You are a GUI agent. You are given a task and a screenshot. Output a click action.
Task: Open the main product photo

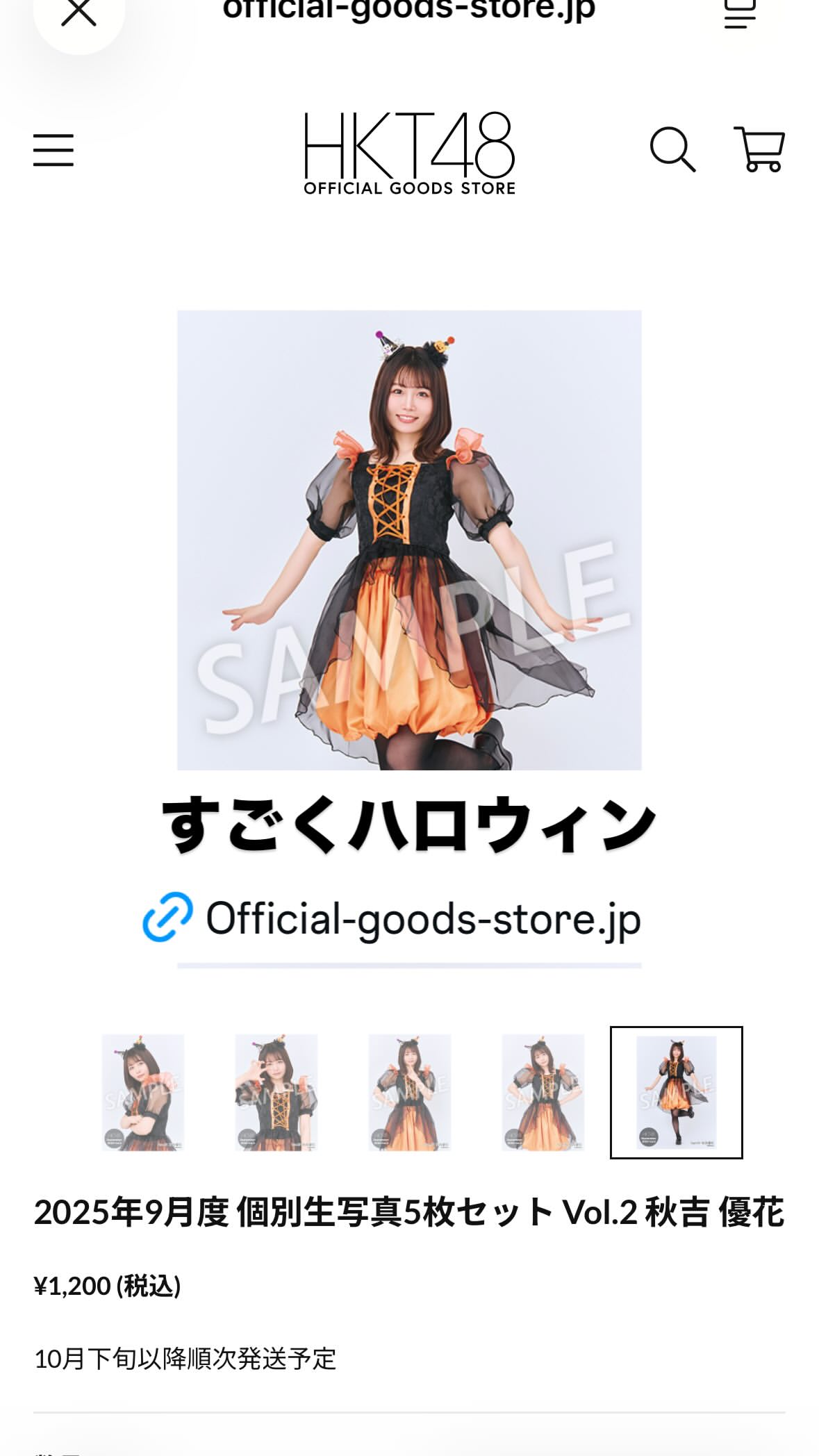coord(409,540)
